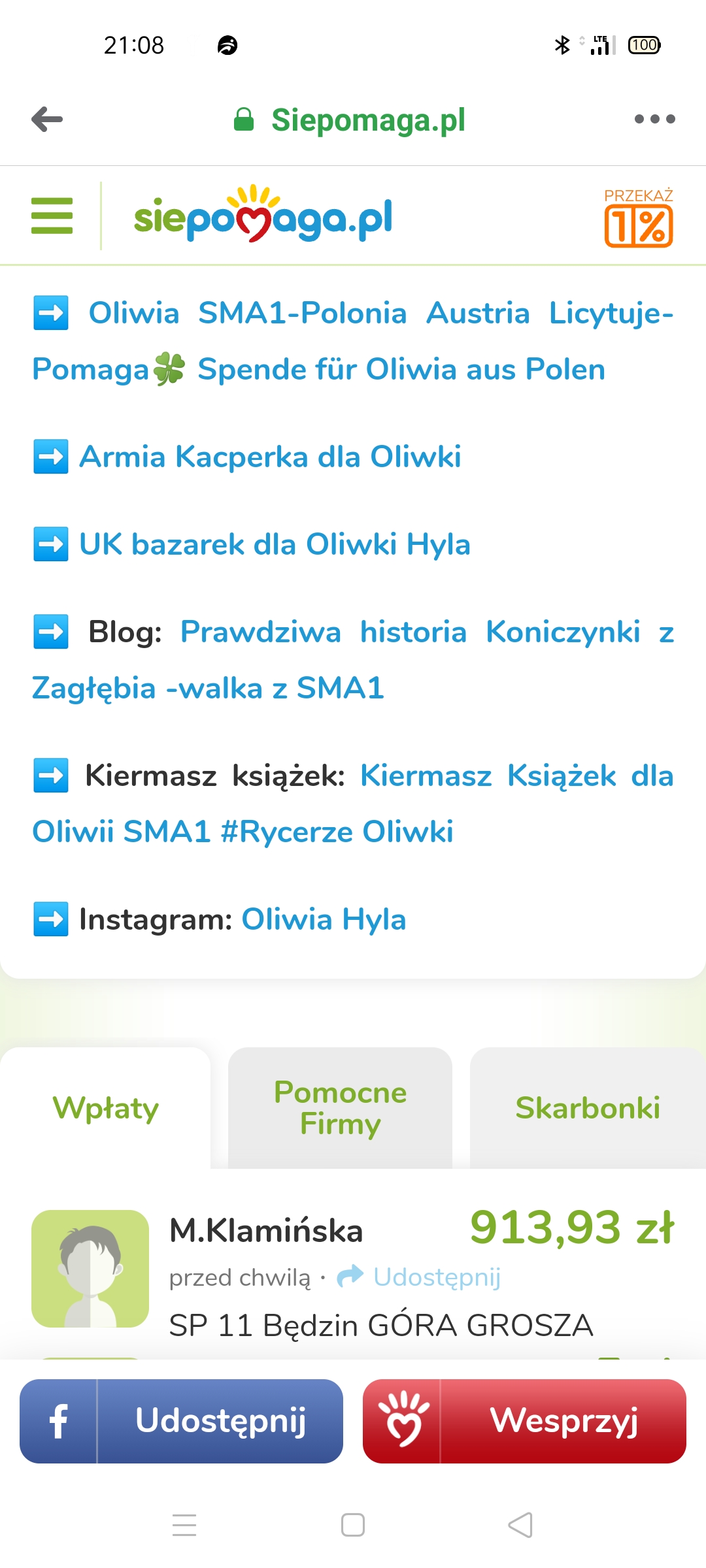
Task: Open the three-dot overflow menu
Action: (x=654, y=119)
